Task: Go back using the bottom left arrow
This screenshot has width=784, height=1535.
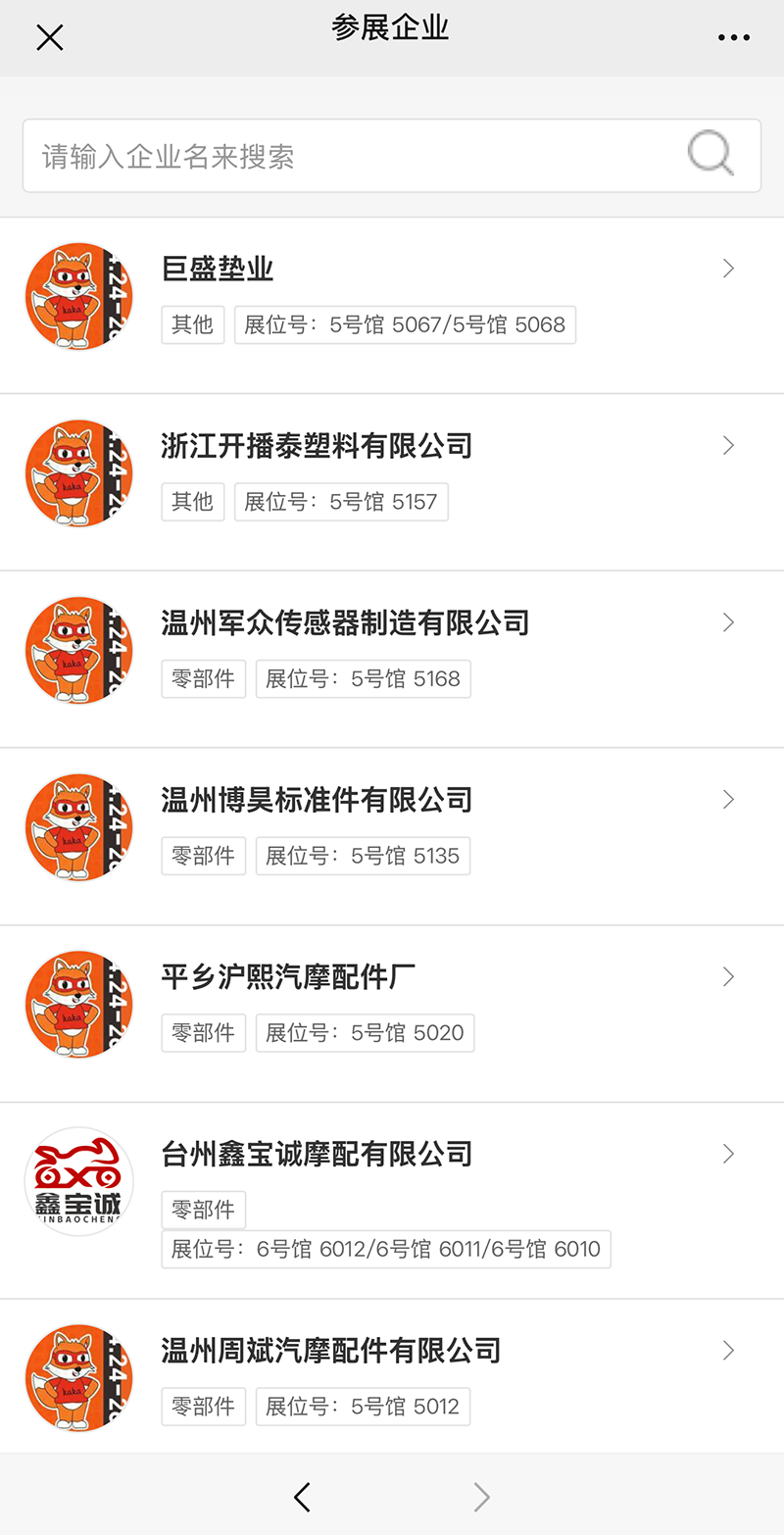Action: pos(302,1497)
